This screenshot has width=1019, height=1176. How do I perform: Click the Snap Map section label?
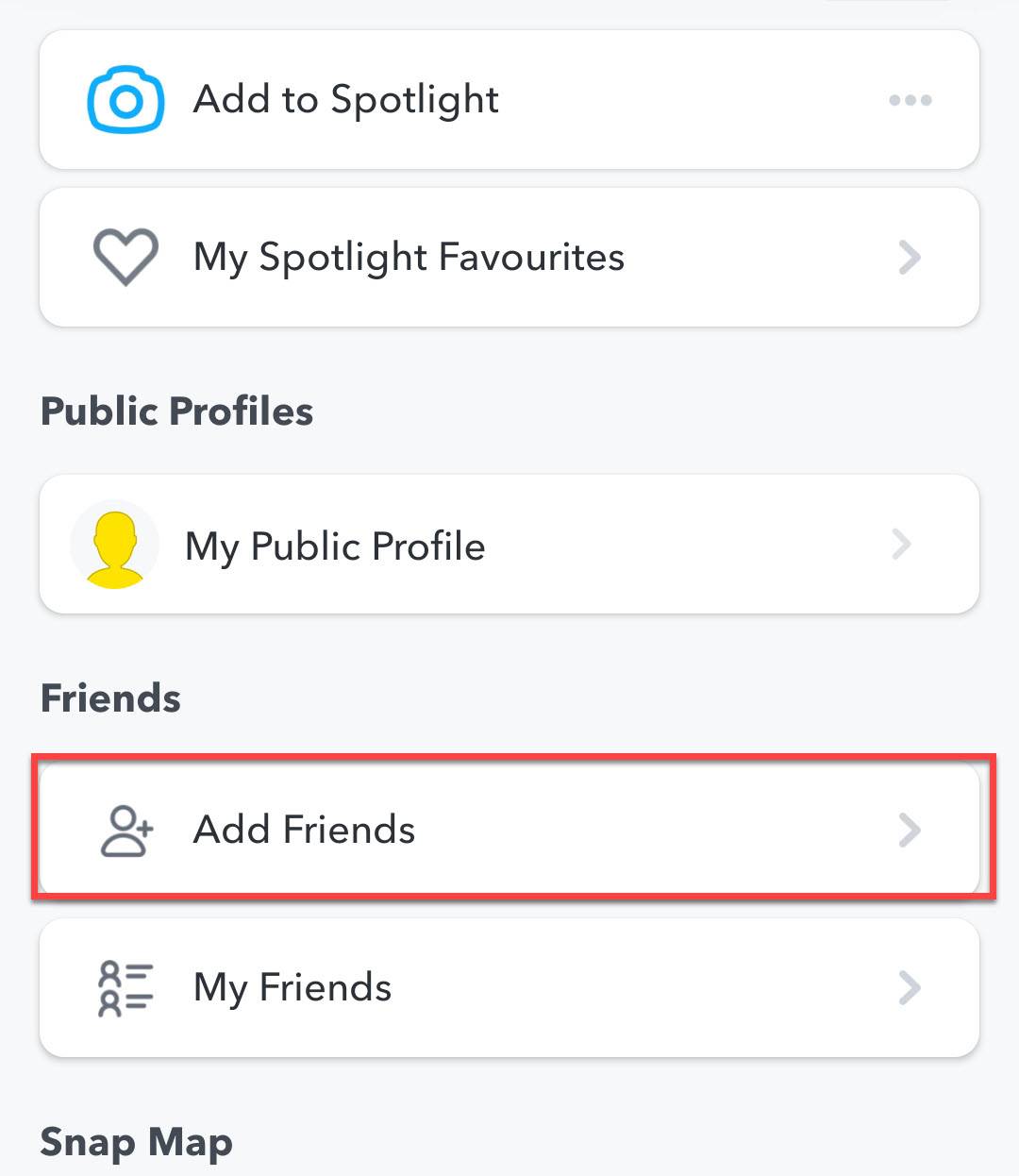[x=136, y=1142]
